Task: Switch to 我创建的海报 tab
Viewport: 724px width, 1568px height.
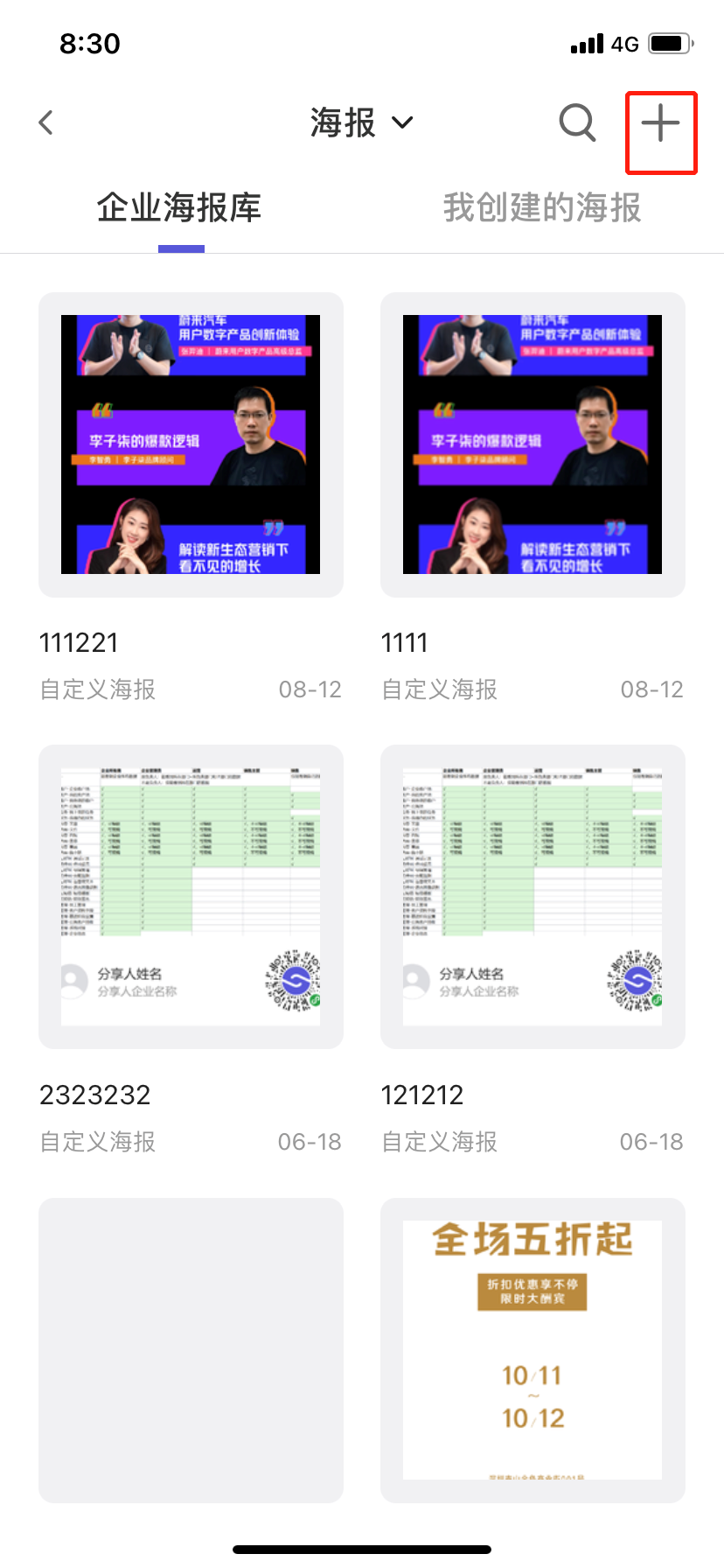Action: tap(542, 208)
